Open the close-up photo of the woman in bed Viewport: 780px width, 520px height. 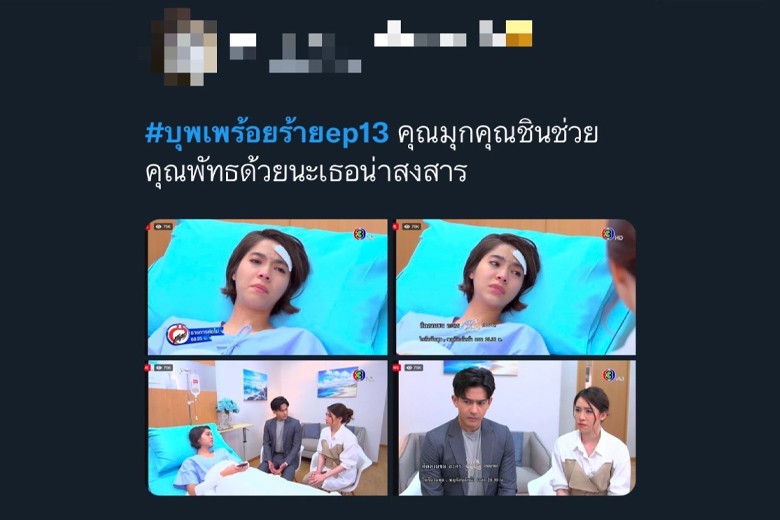[x=267, y=287]
